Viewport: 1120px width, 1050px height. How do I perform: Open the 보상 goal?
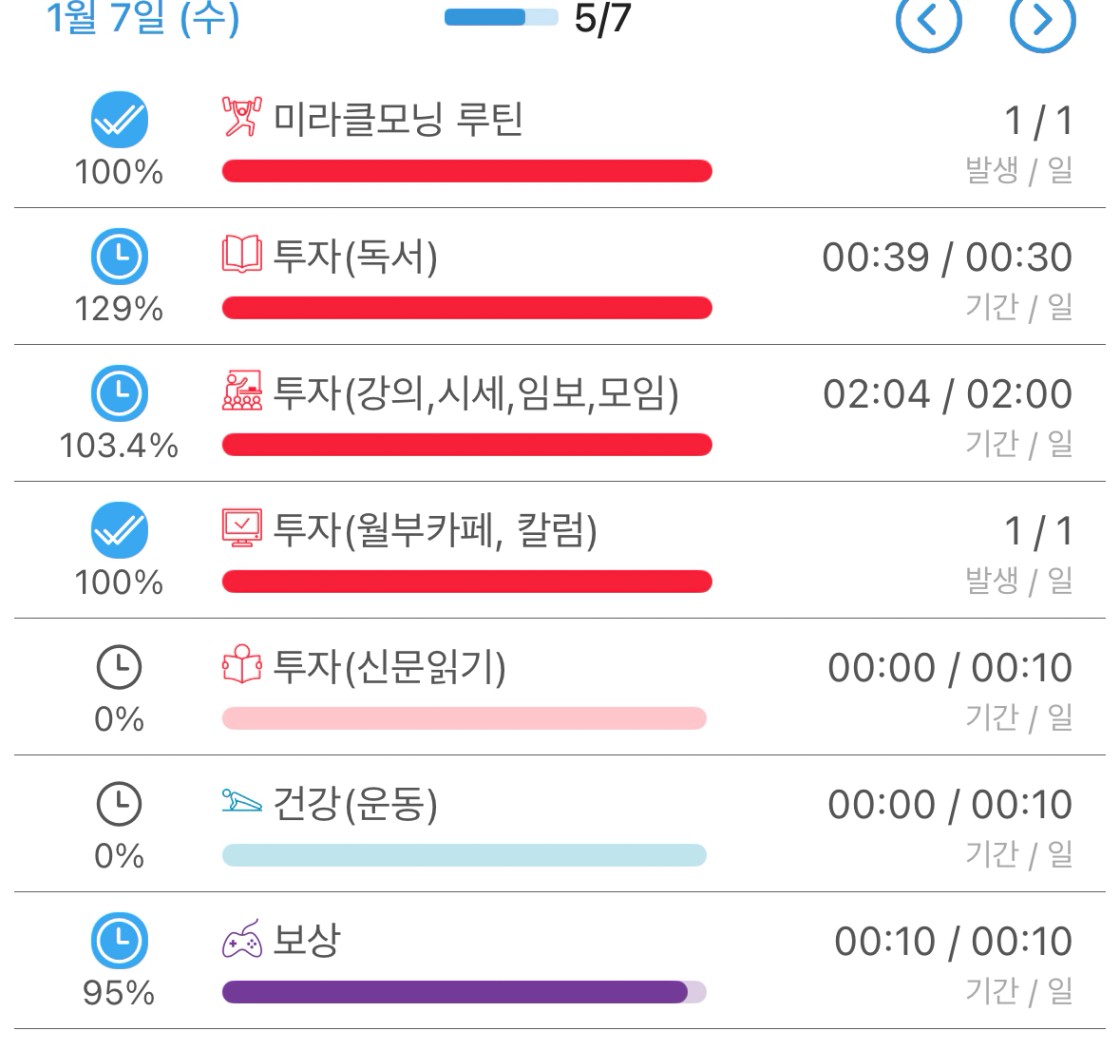(306, 942)
